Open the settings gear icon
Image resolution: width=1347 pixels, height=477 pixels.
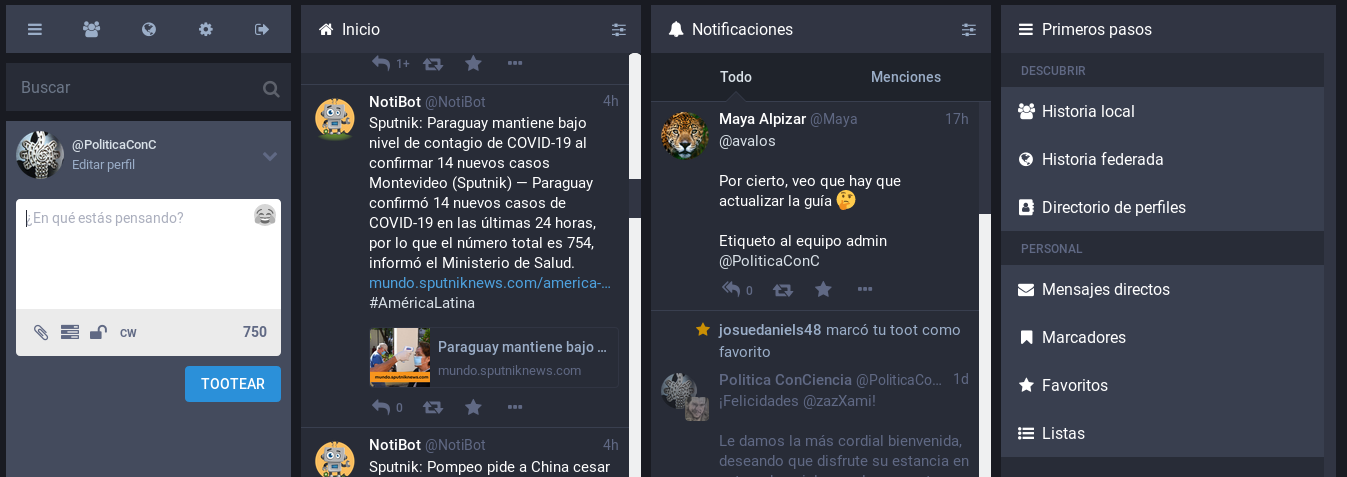206,29
